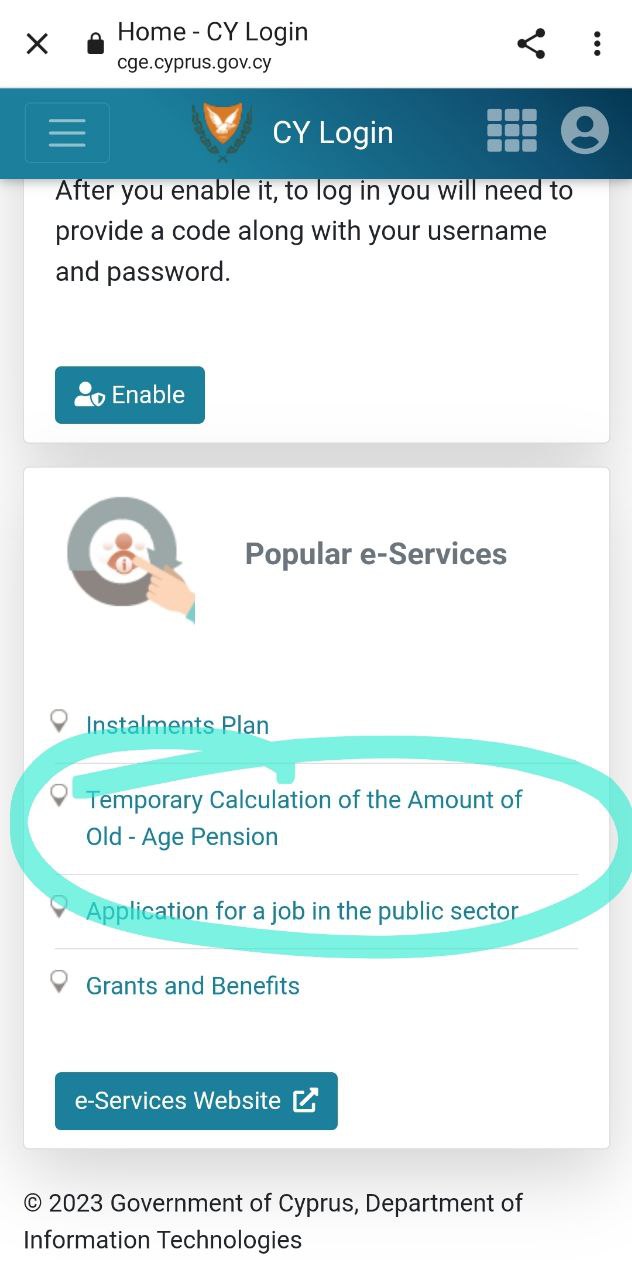This screenshot has height=1280, width=632.
Task: Open the apps grid icon
Action: point(511,131)
